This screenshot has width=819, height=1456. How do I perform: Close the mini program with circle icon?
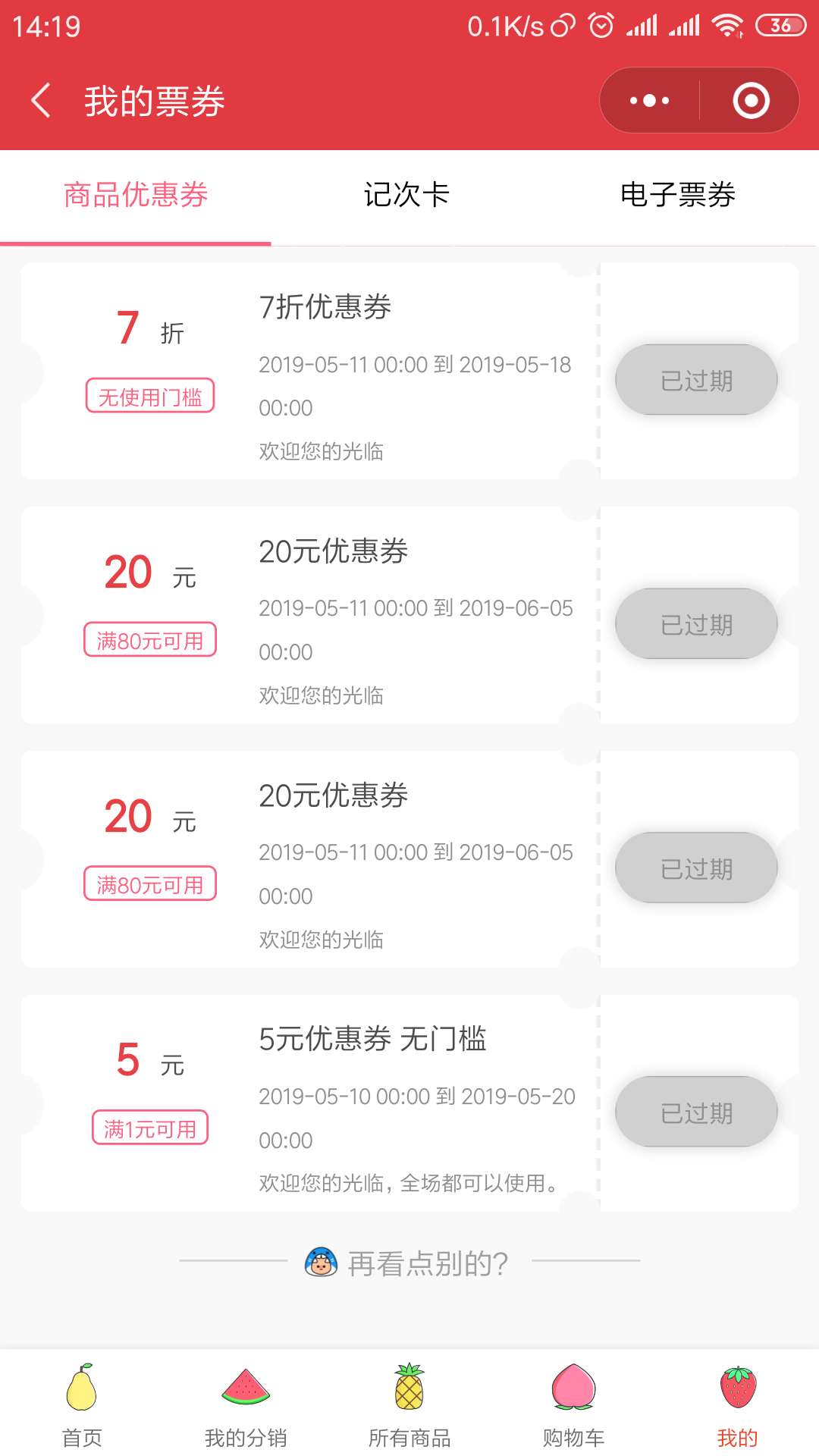(751, 101)
